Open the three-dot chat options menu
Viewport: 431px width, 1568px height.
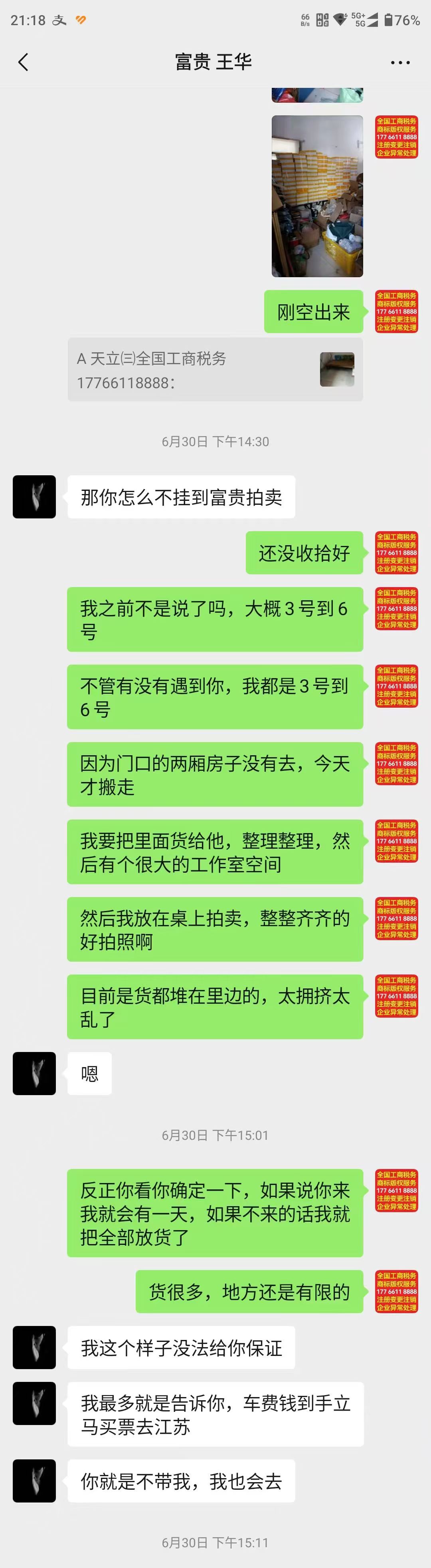click(399, 63)
